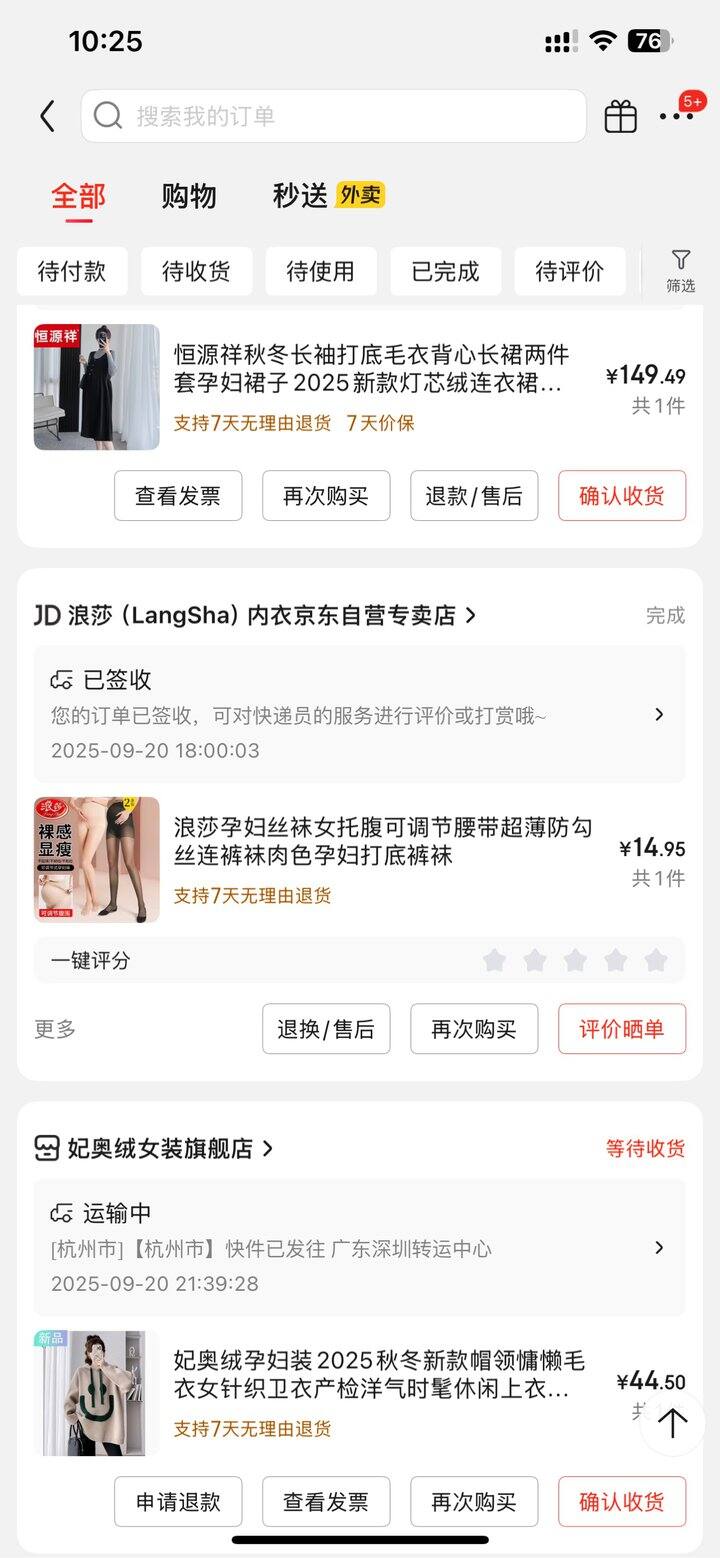
Task: Tap 评价晒单 for the LangSha order
Action: pos(622,1029)
